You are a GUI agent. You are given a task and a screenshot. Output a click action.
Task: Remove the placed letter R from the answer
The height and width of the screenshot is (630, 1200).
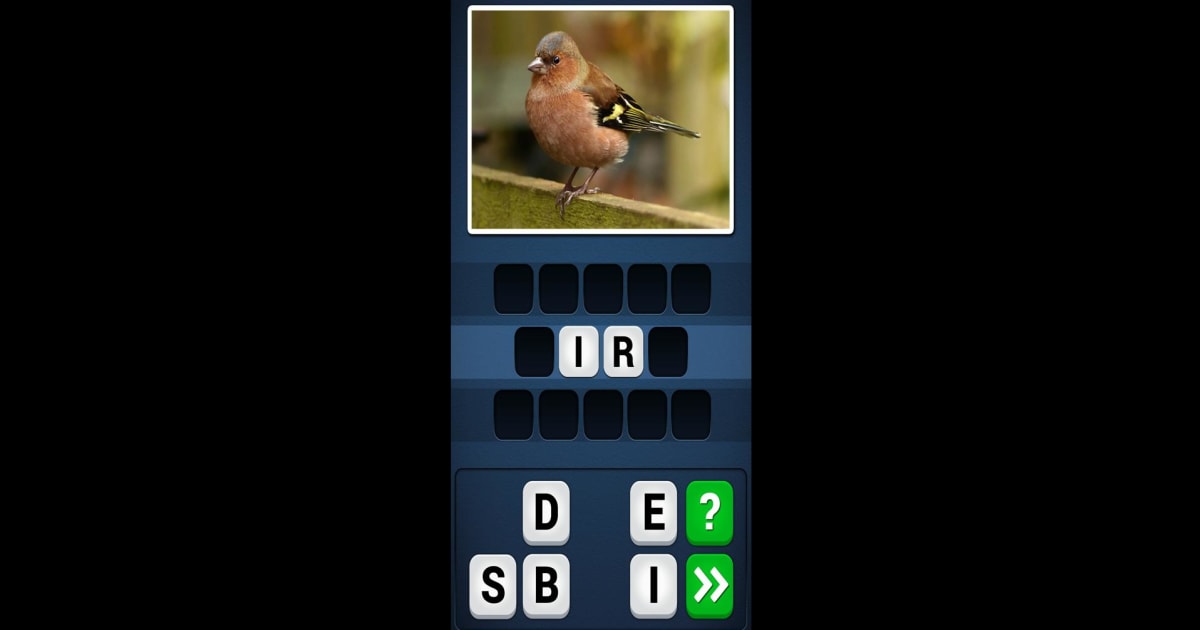point(622,352)
